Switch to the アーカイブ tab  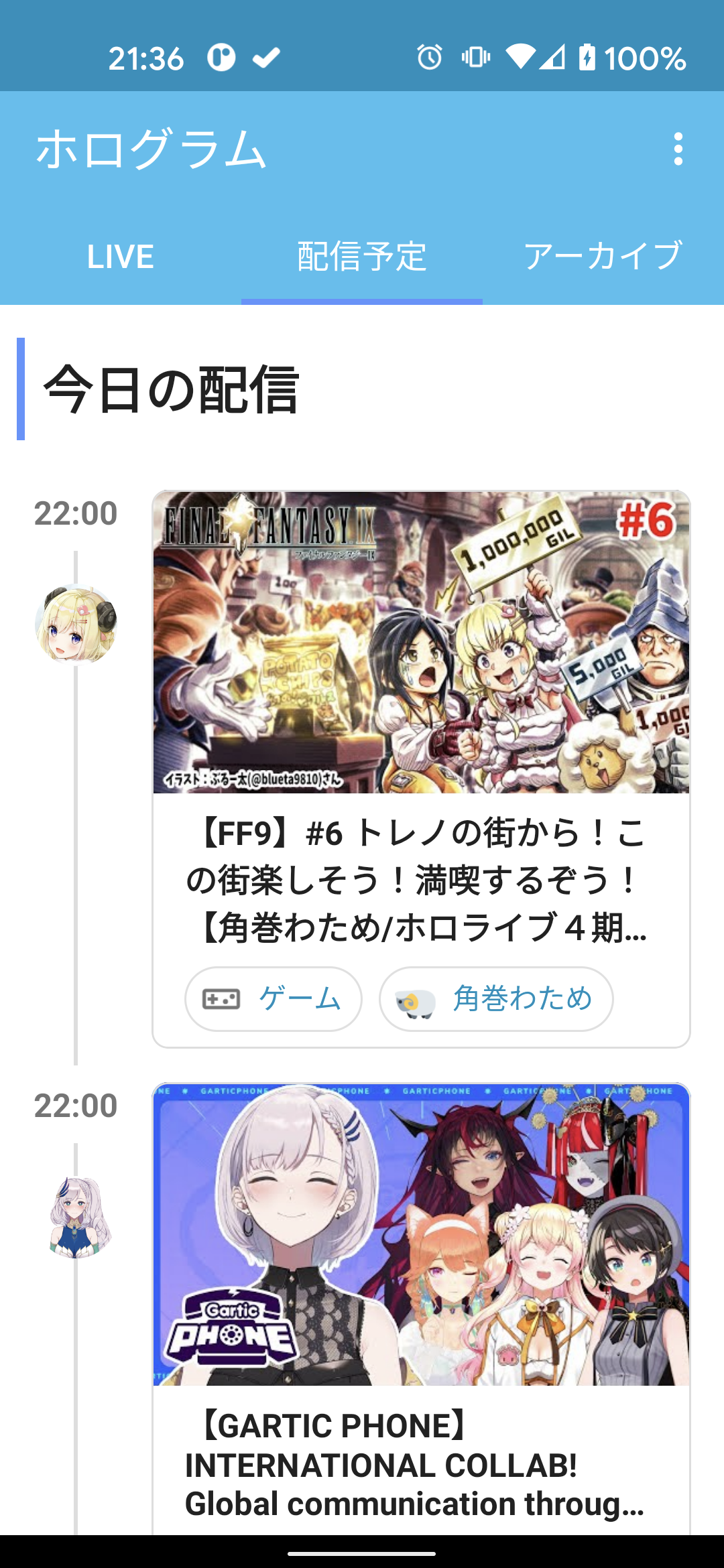pyautogui.click(x=603, y=257)
